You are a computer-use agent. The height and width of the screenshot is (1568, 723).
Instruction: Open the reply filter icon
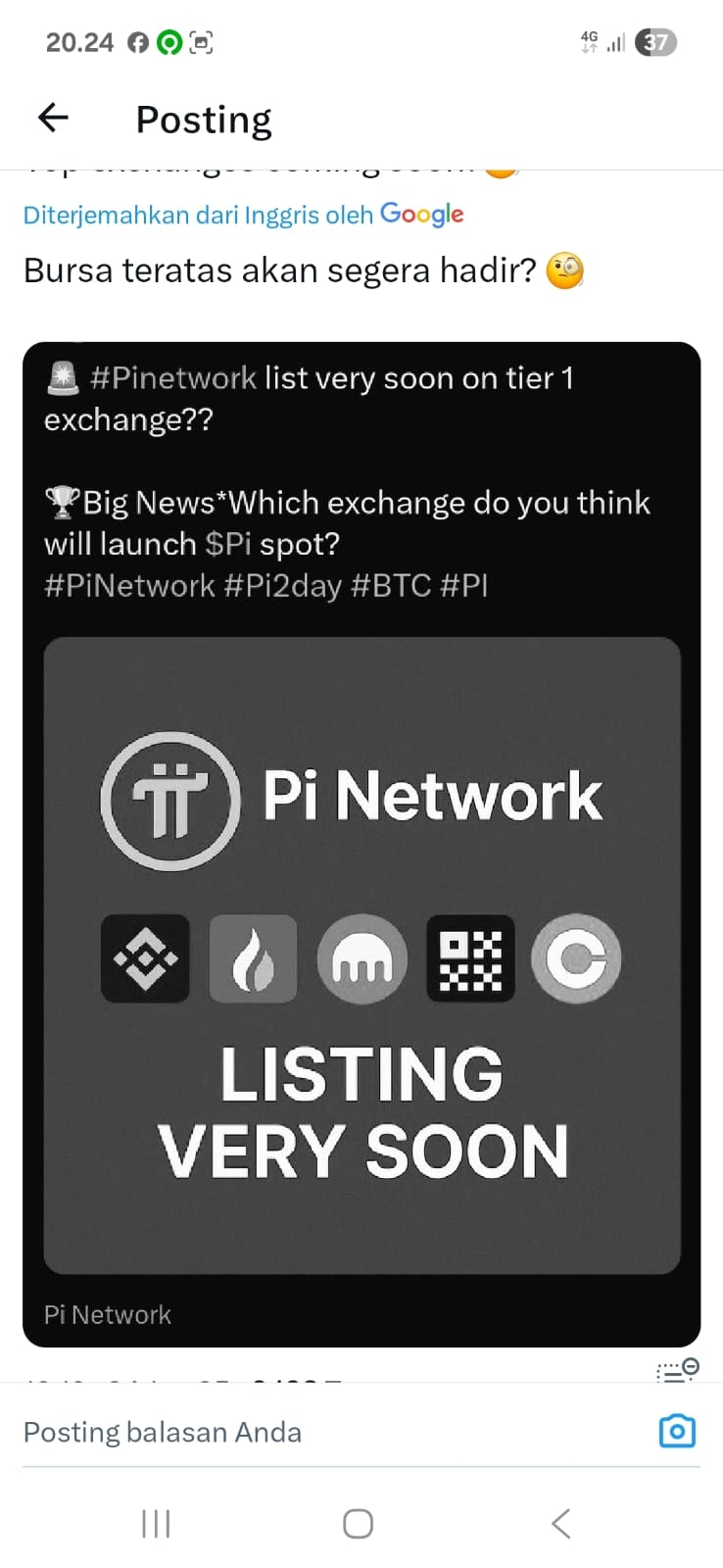click(x=677, y=1369)
